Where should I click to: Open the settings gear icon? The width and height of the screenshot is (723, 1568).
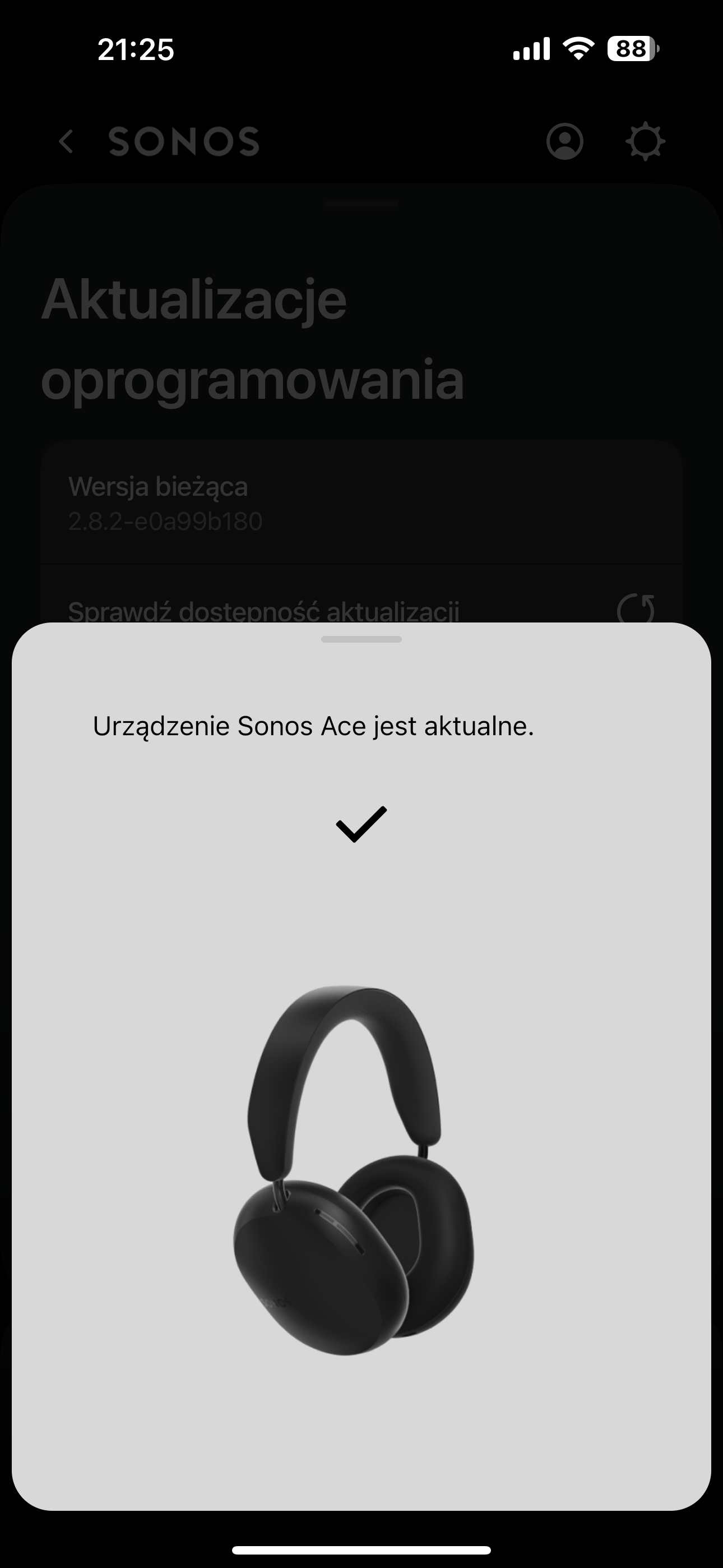(645, 142)
